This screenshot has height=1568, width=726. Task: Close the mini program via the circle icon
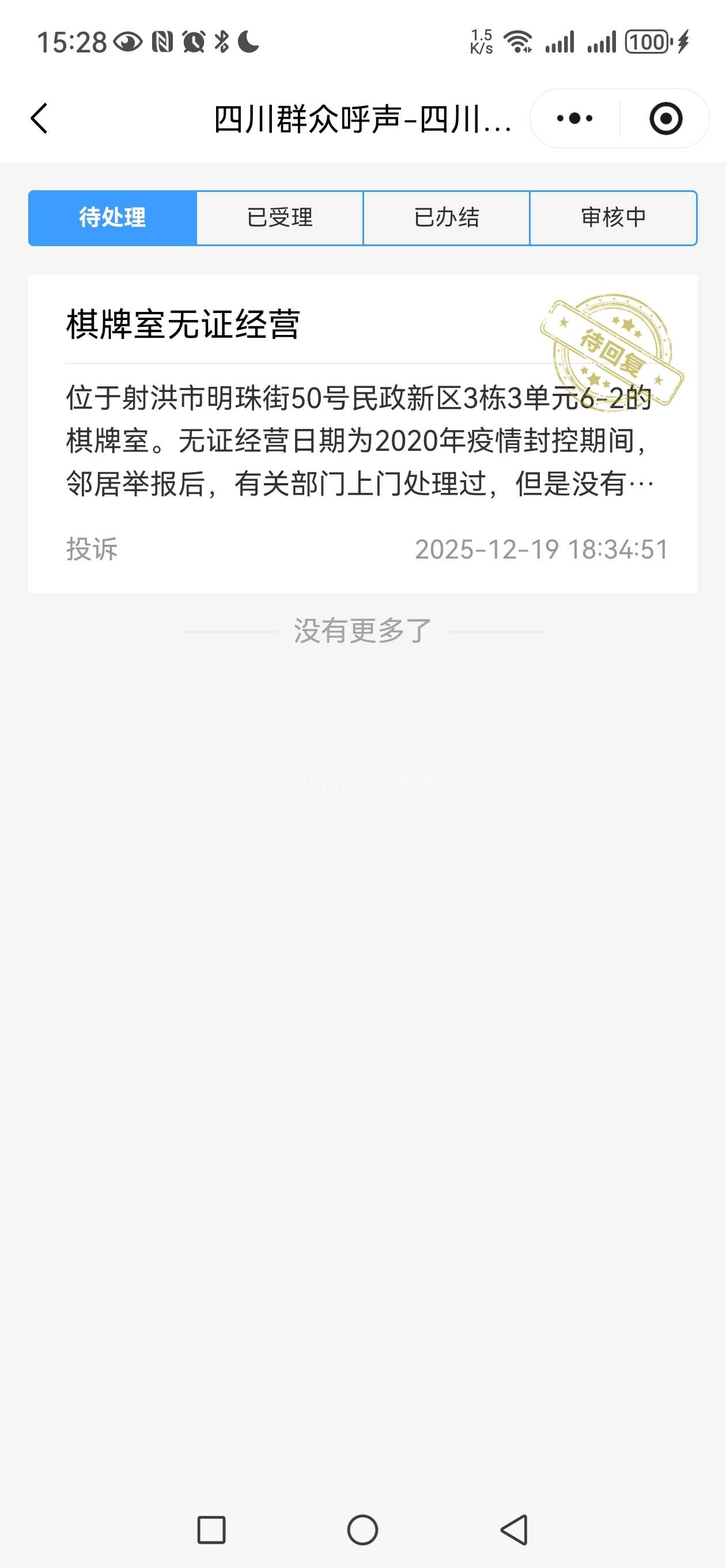point(665,118)
